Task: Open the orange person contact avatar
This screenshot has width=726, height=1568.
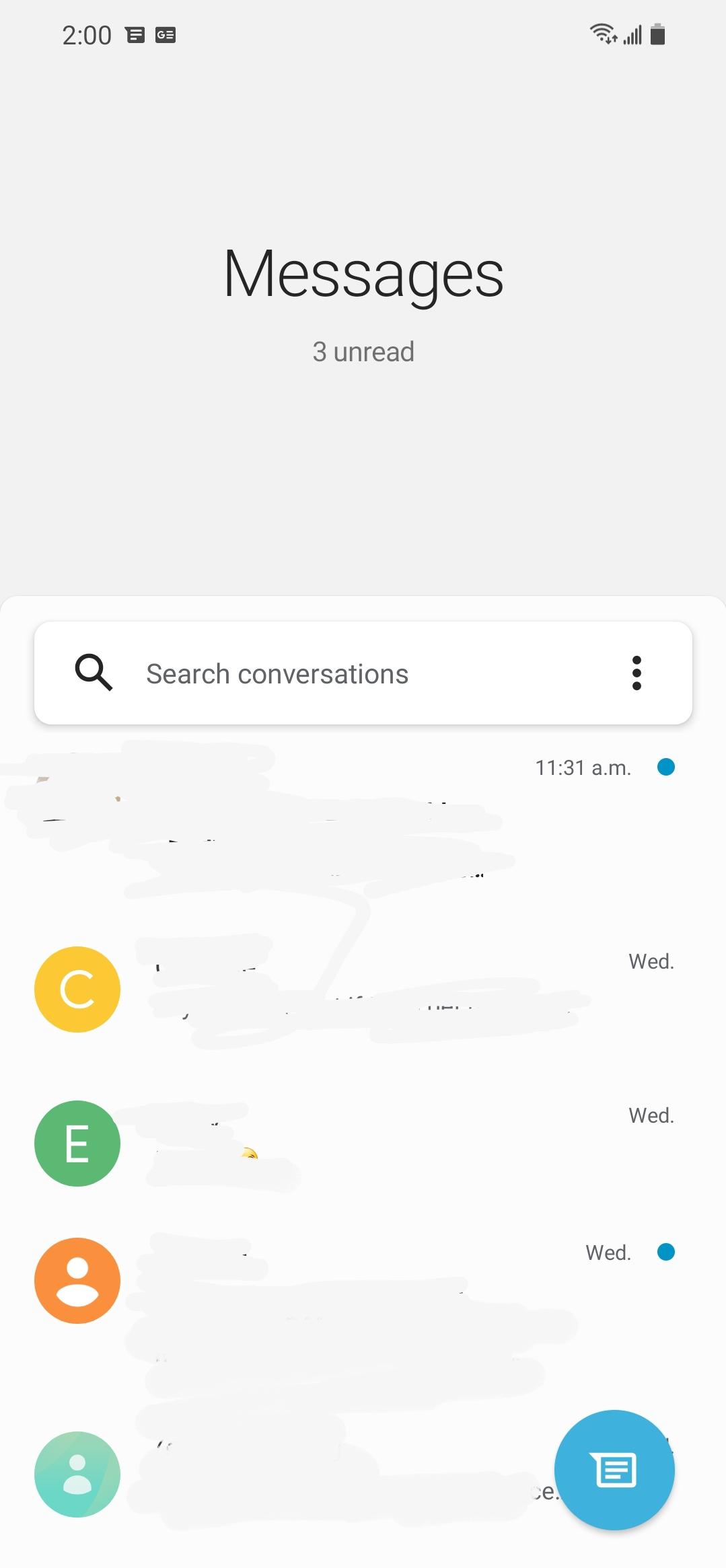Action: tap(77, 1280)
